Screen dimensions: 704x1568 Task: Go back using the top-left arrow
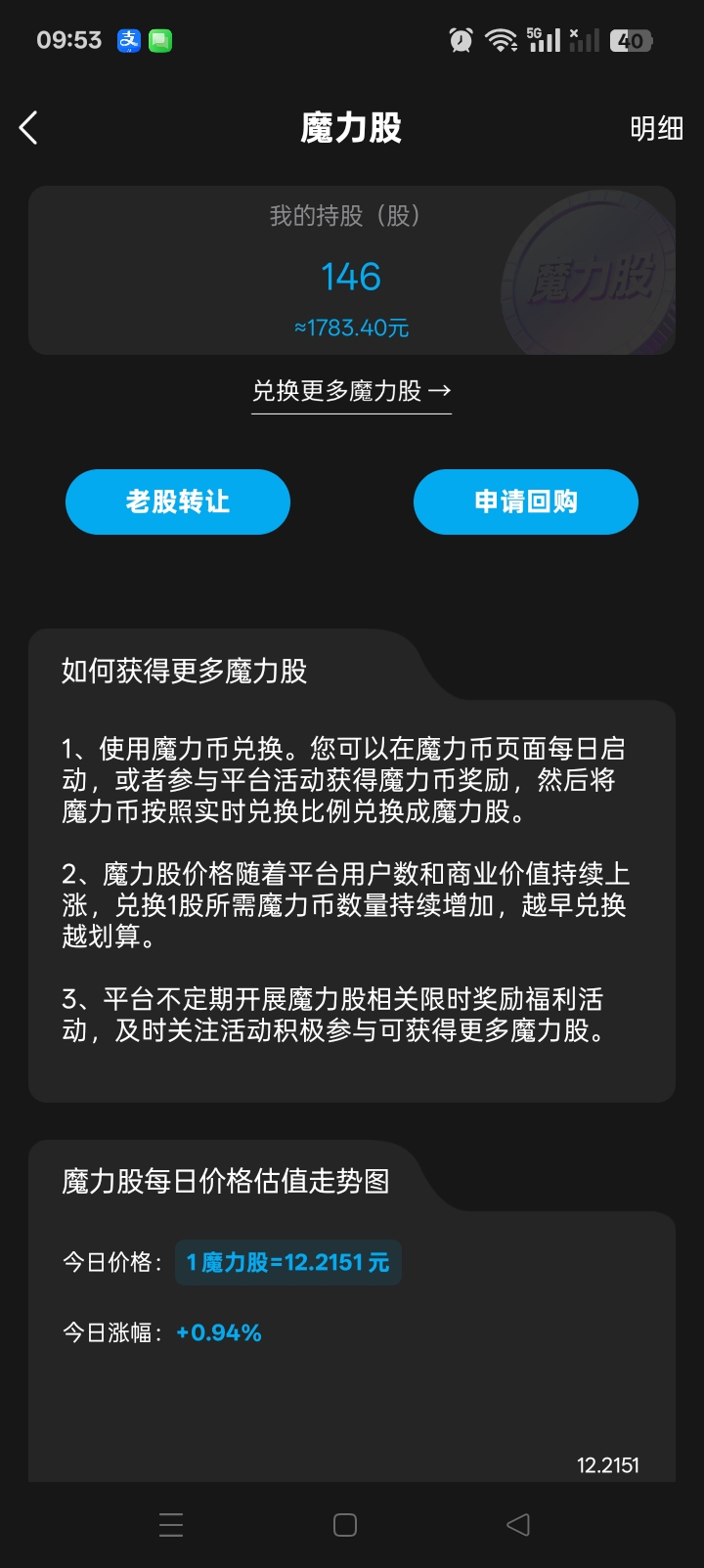pos(28,127)
